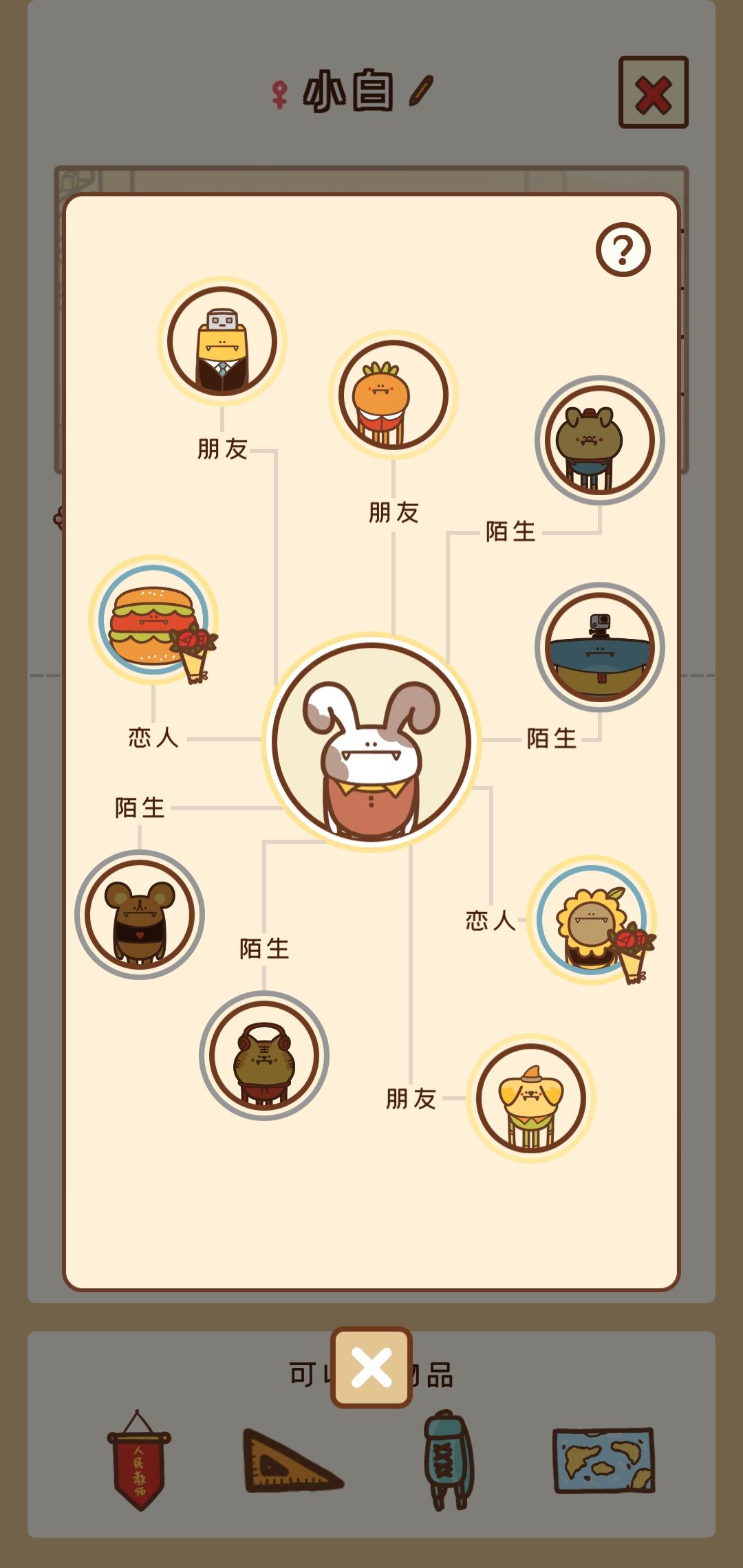Select the yellow dog friend with hat
743x1568 pixels.
[x=531, y=1098]
